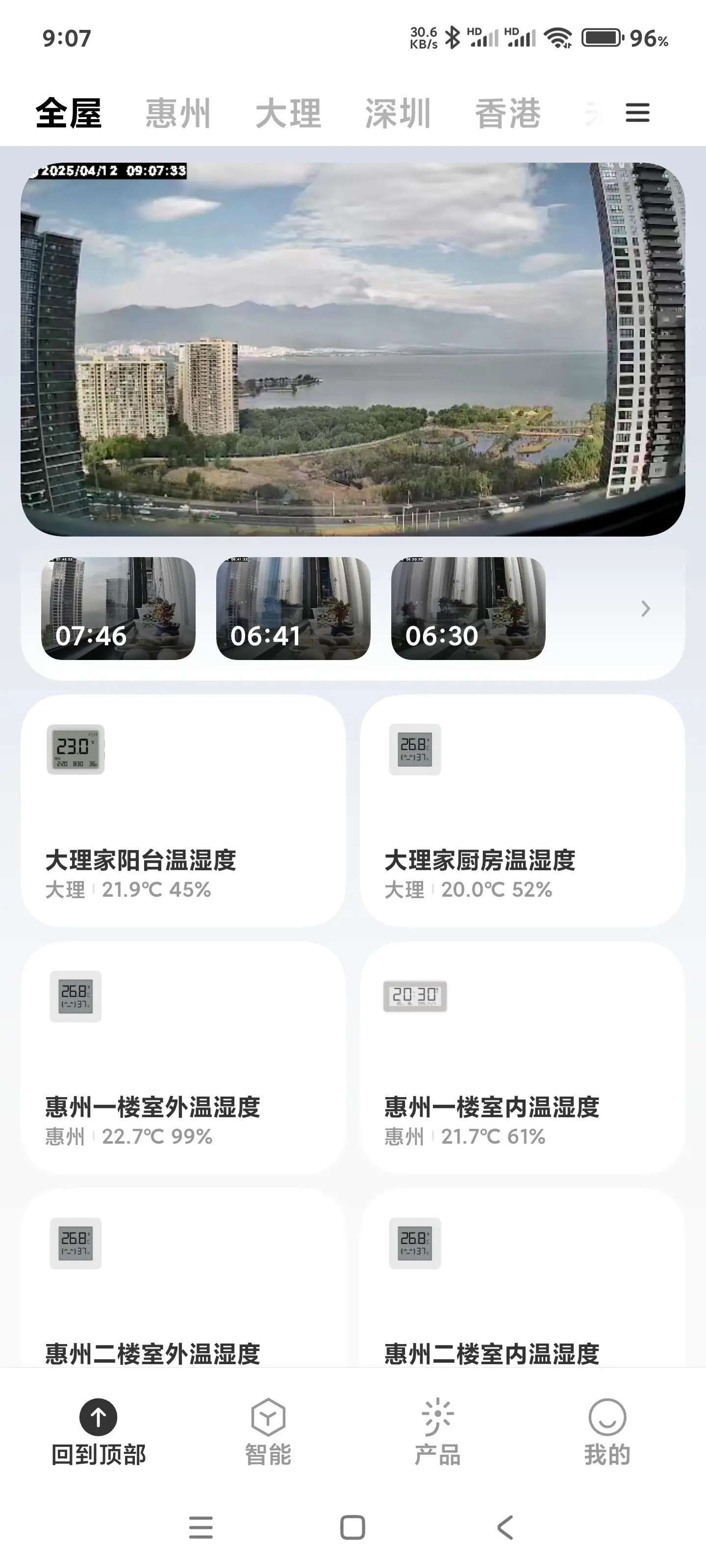Image resolution: width=706 pixels, height=1568 pixels.
Task: Switch to the 惠州 tab
Action: point(178,113)
